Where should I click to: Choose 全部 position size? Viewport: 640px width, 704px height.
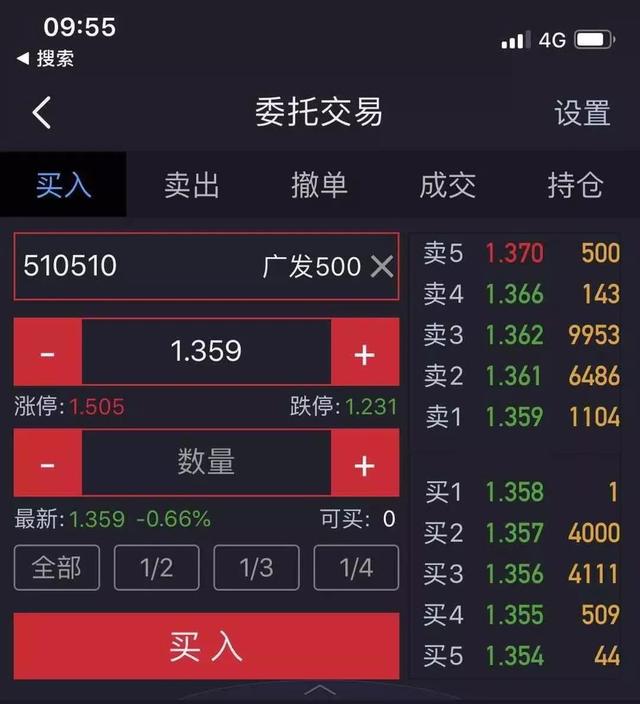(x=56, y=568)
